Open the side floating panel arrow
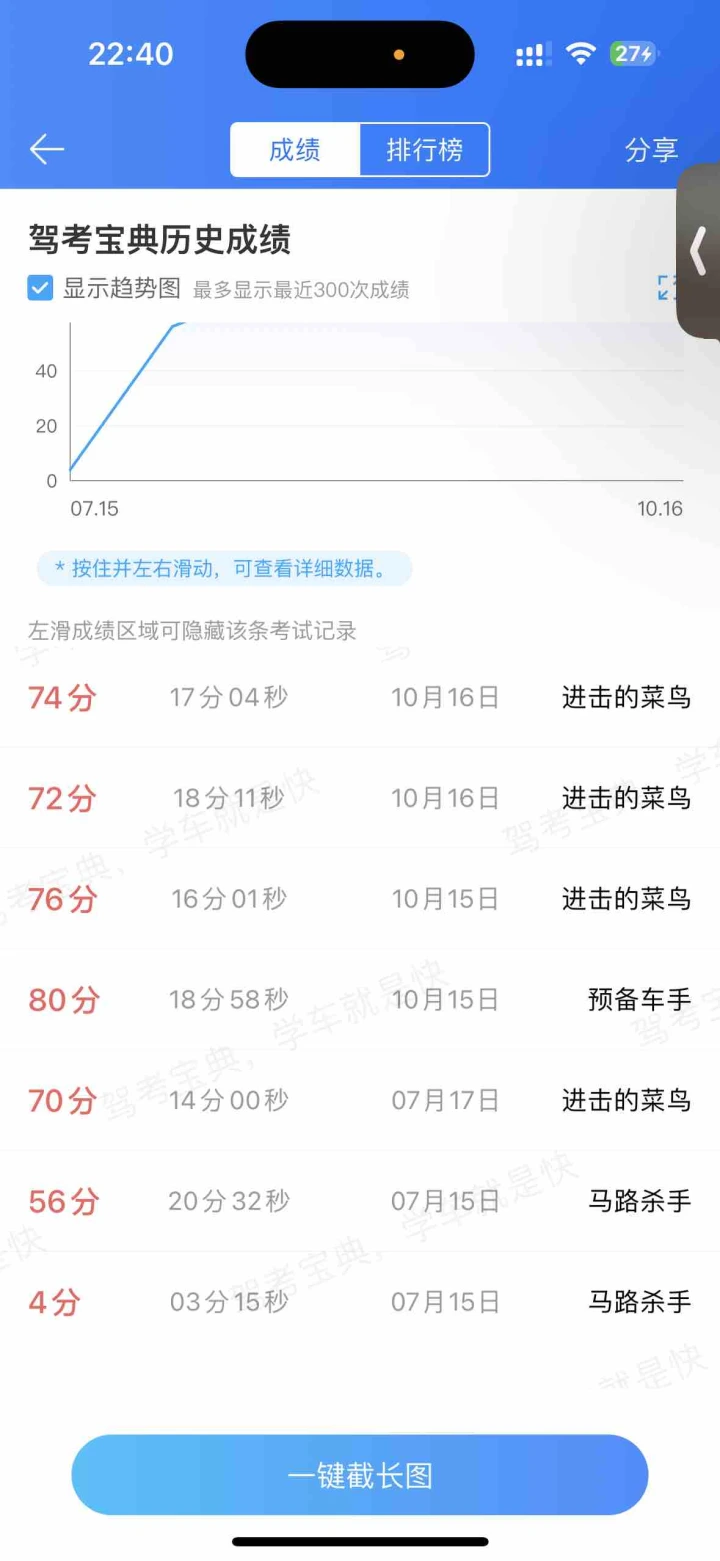This screenshot has width=720, height=1561. (699, 250)
